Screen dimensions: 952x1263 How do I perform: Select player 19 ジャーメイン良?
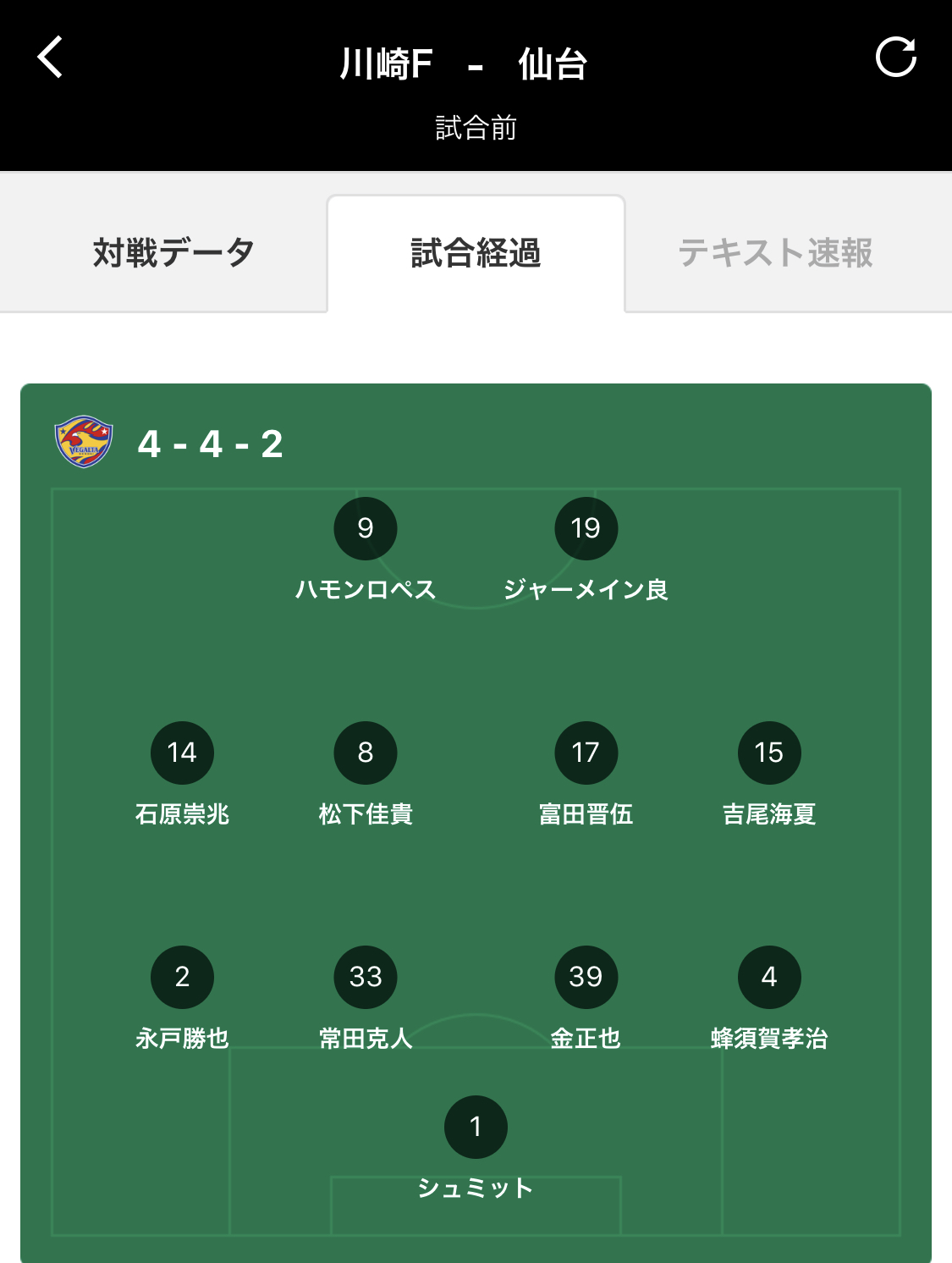(x=586, y=550)
